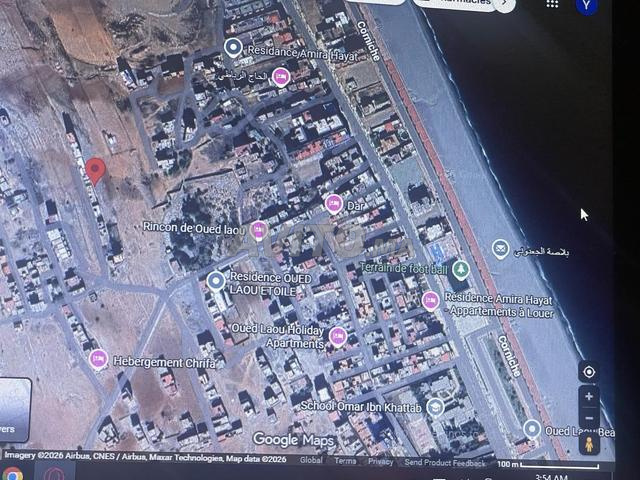640x480 pixels.
Task: Open the Terms link
Action: pos(345,462)
